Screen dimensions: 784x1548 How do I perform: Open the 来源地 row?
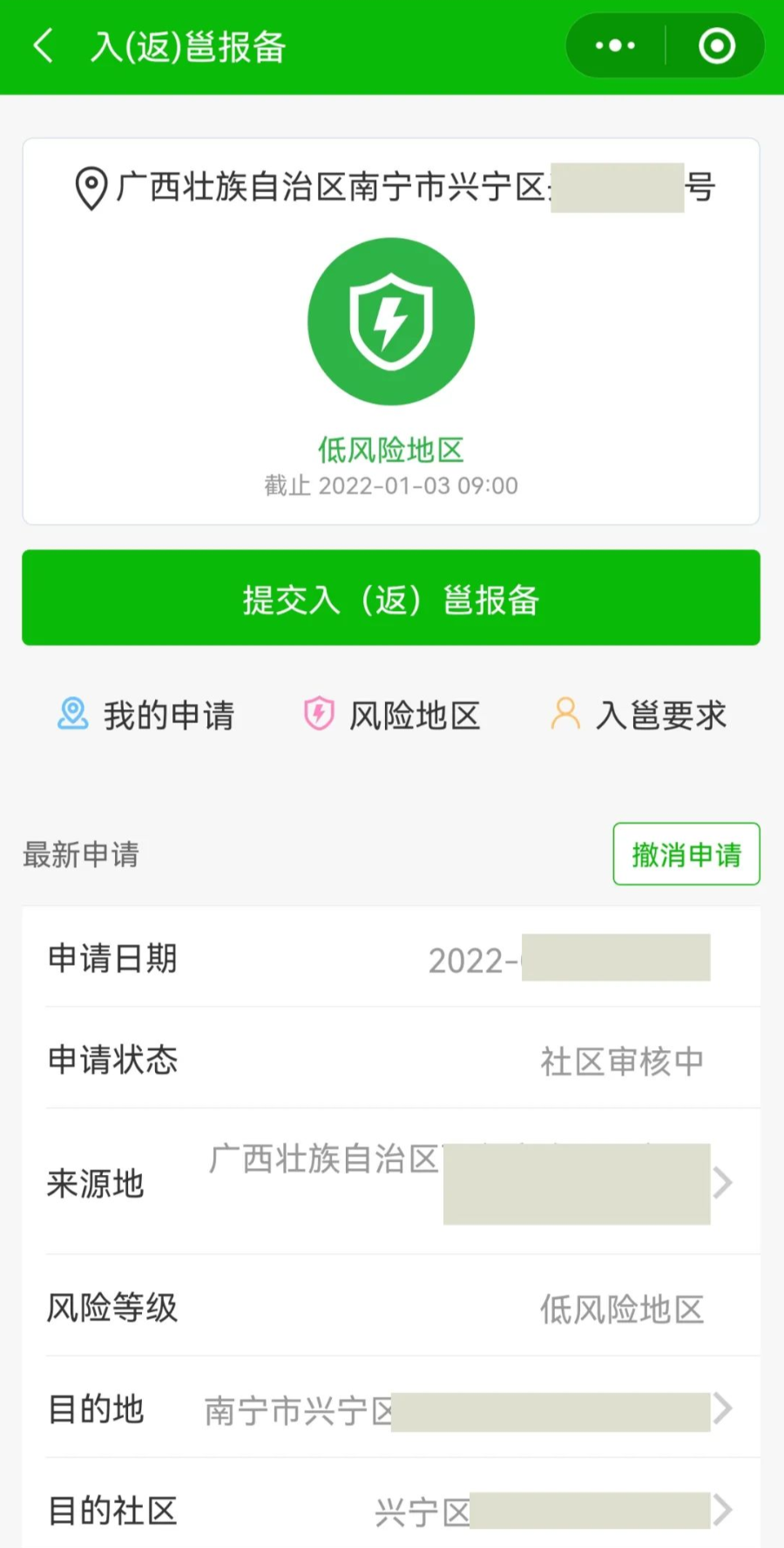point(392,1182)
